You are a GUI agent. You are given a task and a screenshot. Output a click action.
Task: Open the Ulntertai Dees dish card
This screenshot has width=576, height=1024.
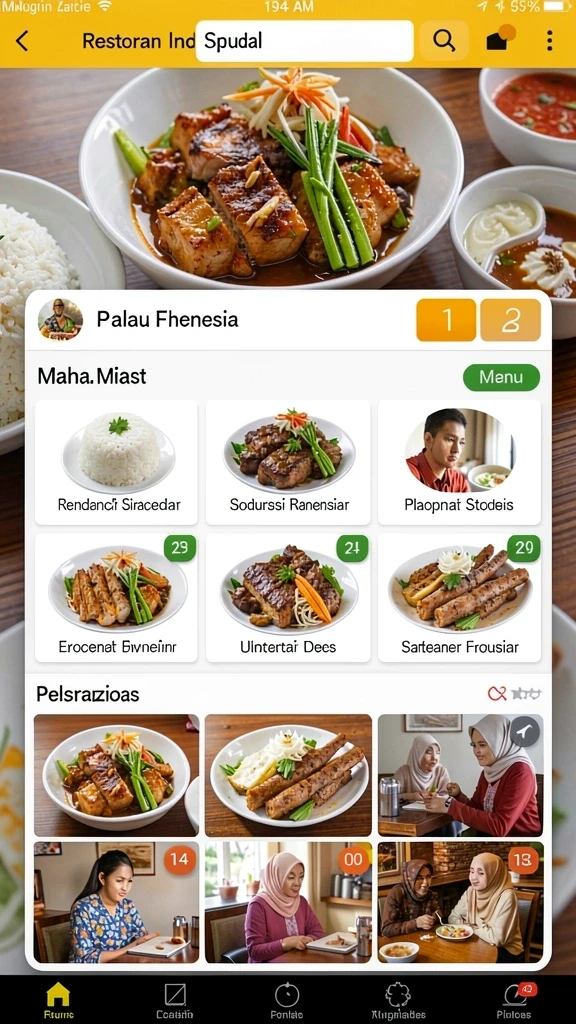pos(288,598)
